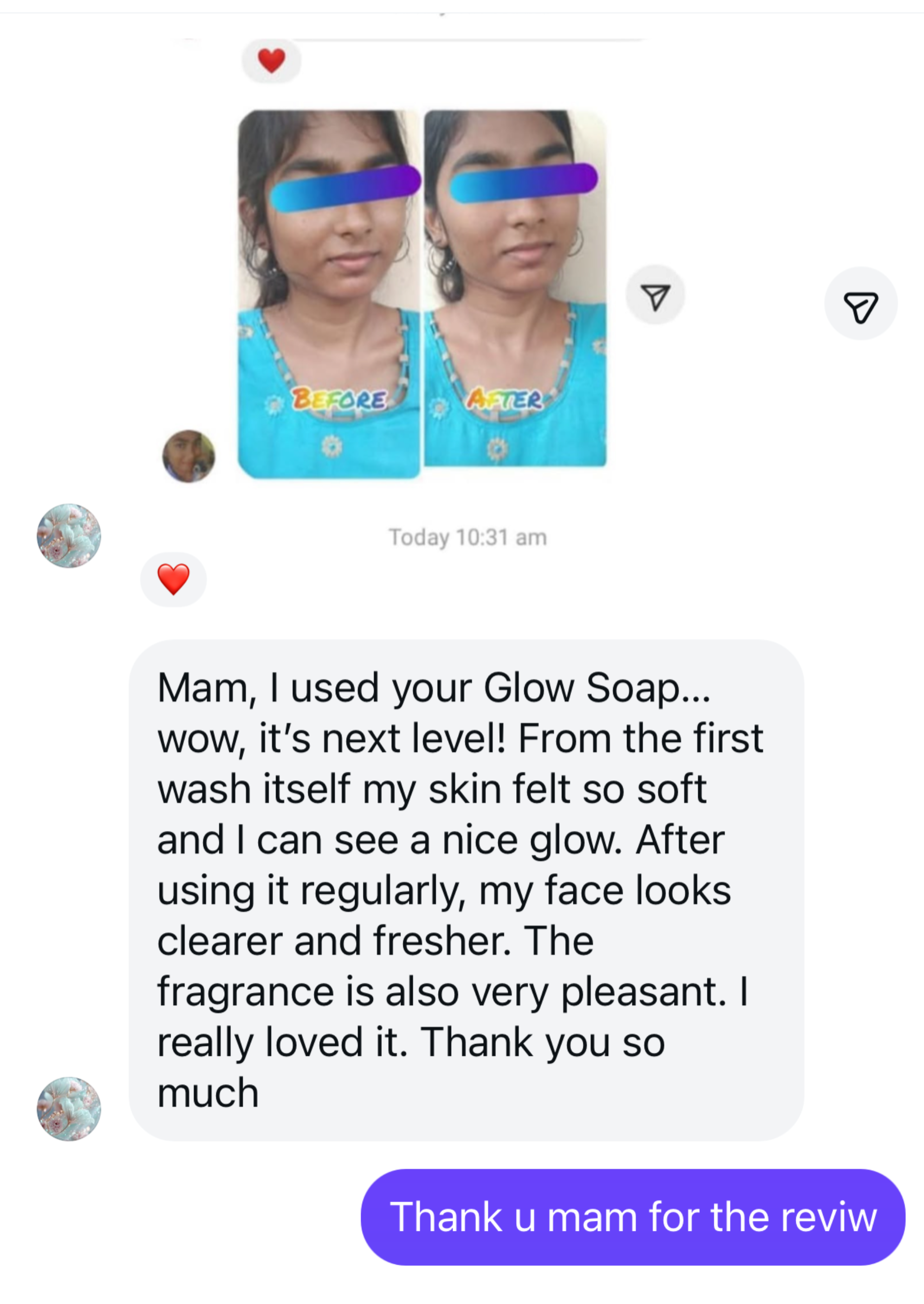Open sender's avatar beside the Glow Soap message

coord(69,1108)
